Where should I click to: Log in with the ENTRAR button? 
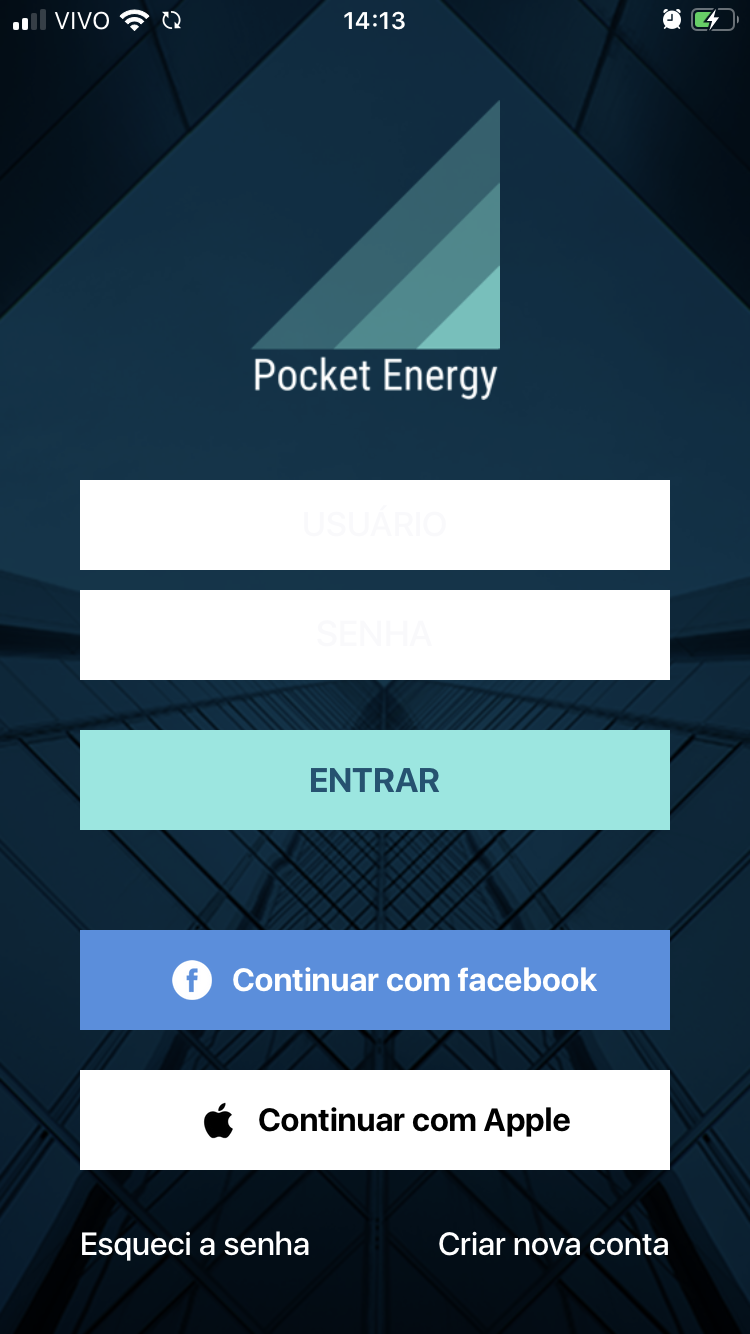click(375, 780)
